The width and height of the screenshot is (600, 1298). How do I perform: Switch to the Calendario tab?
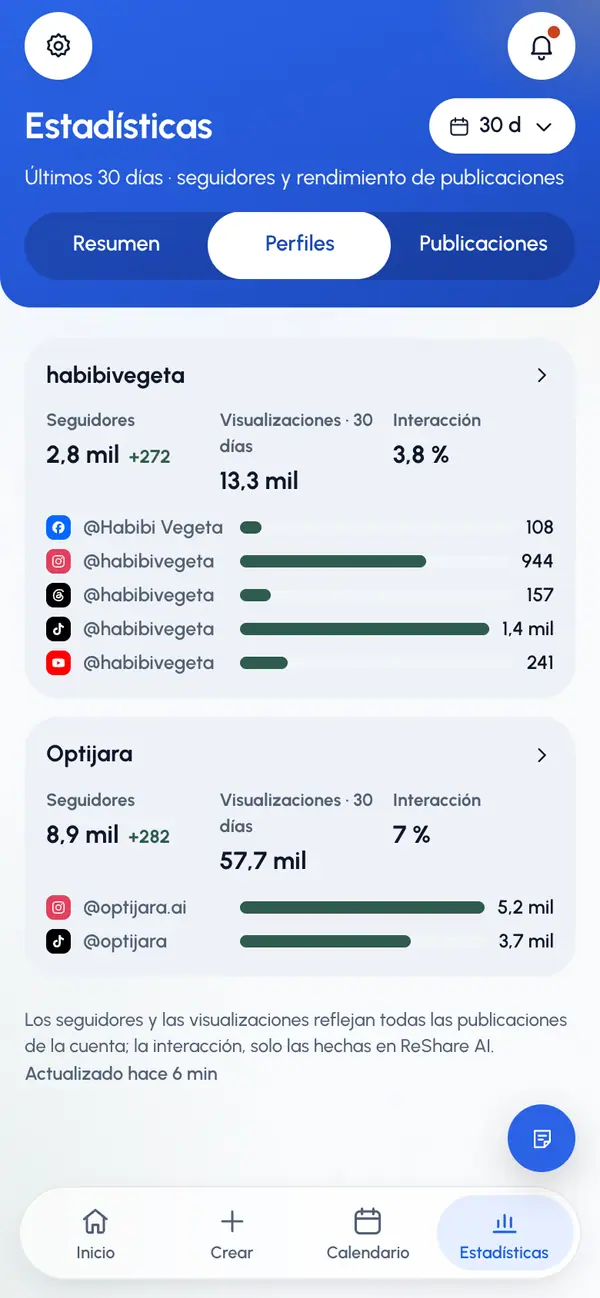pos(368,1235)
